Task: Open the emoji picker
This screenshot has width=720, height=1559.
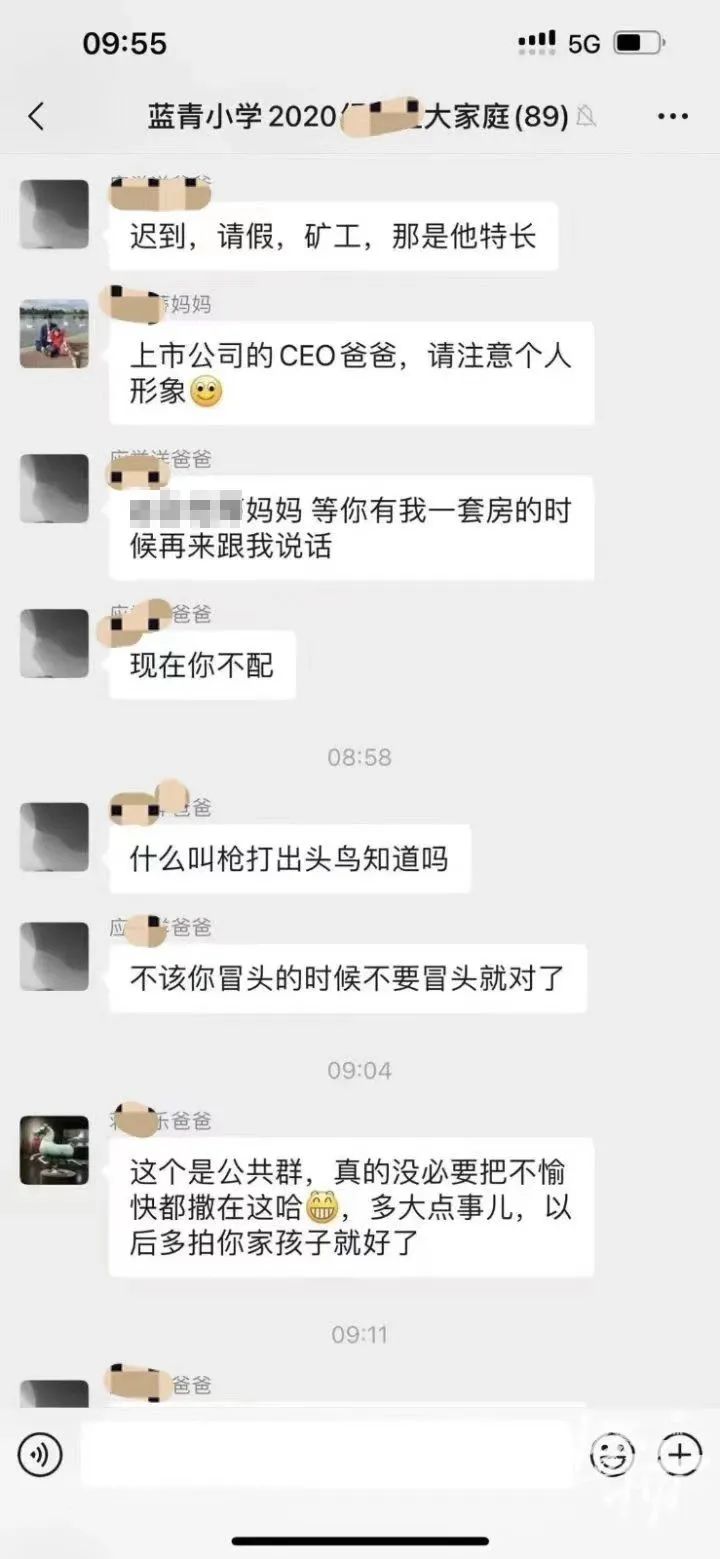Action: [x=610, y=1453]
